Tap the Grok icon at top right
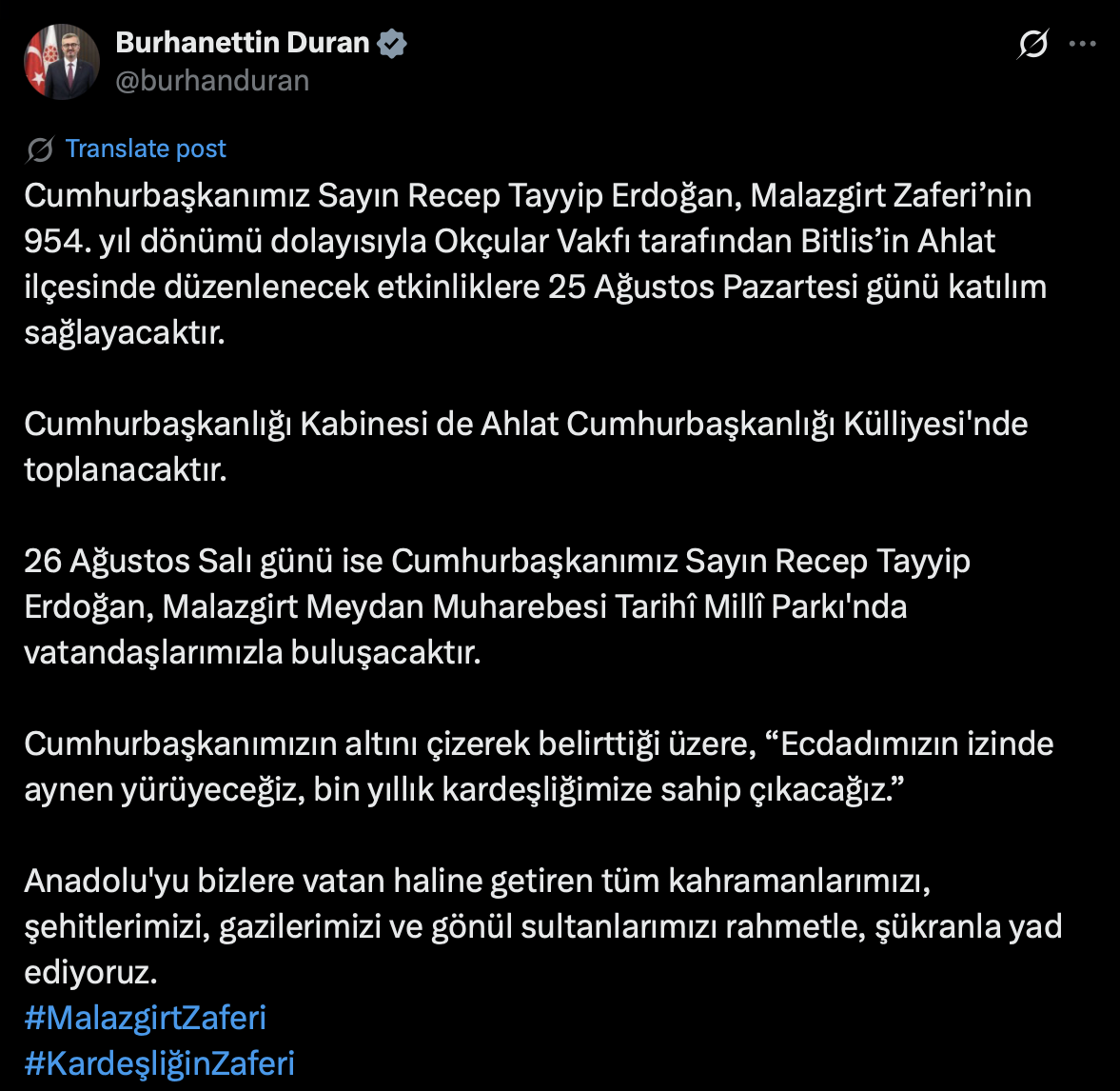 tap(1032, 44)
